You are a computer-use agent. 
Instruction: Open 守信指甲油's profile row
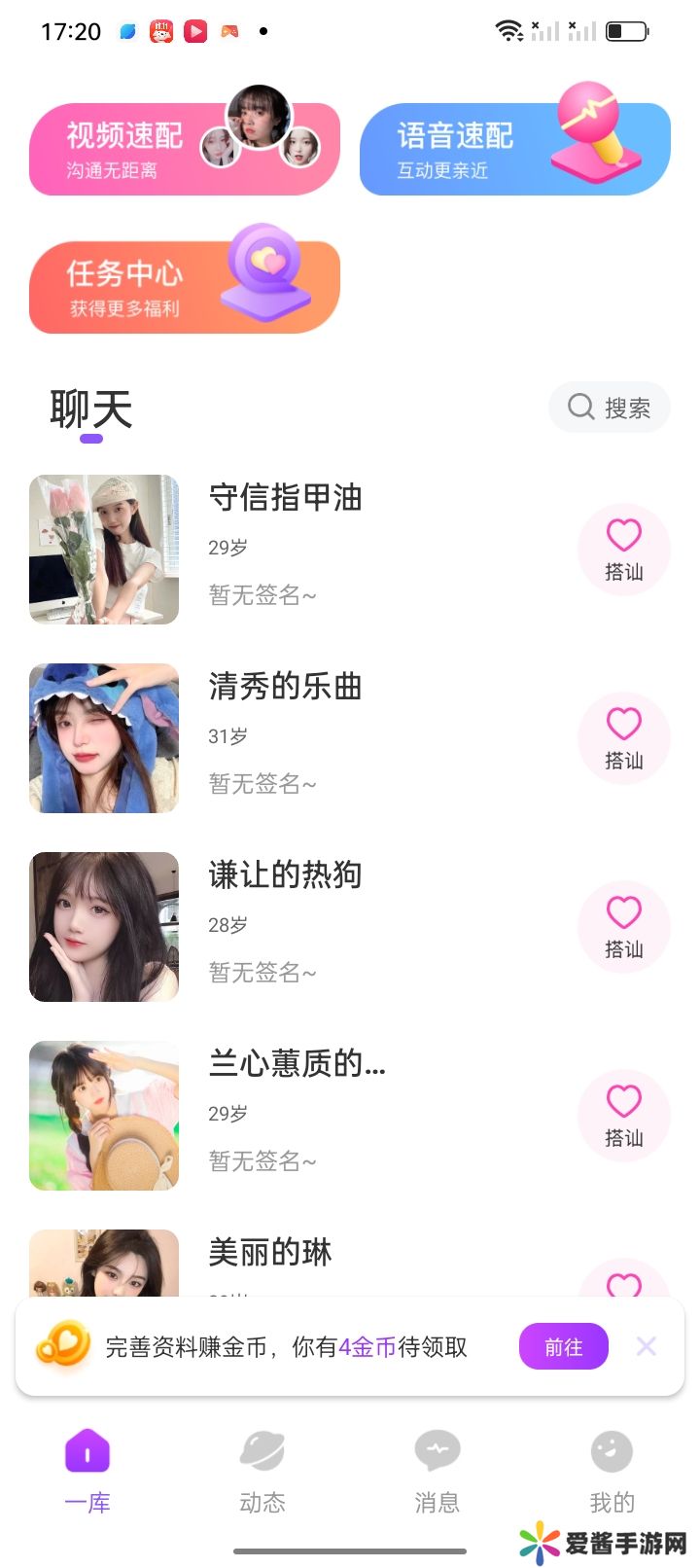369,547
